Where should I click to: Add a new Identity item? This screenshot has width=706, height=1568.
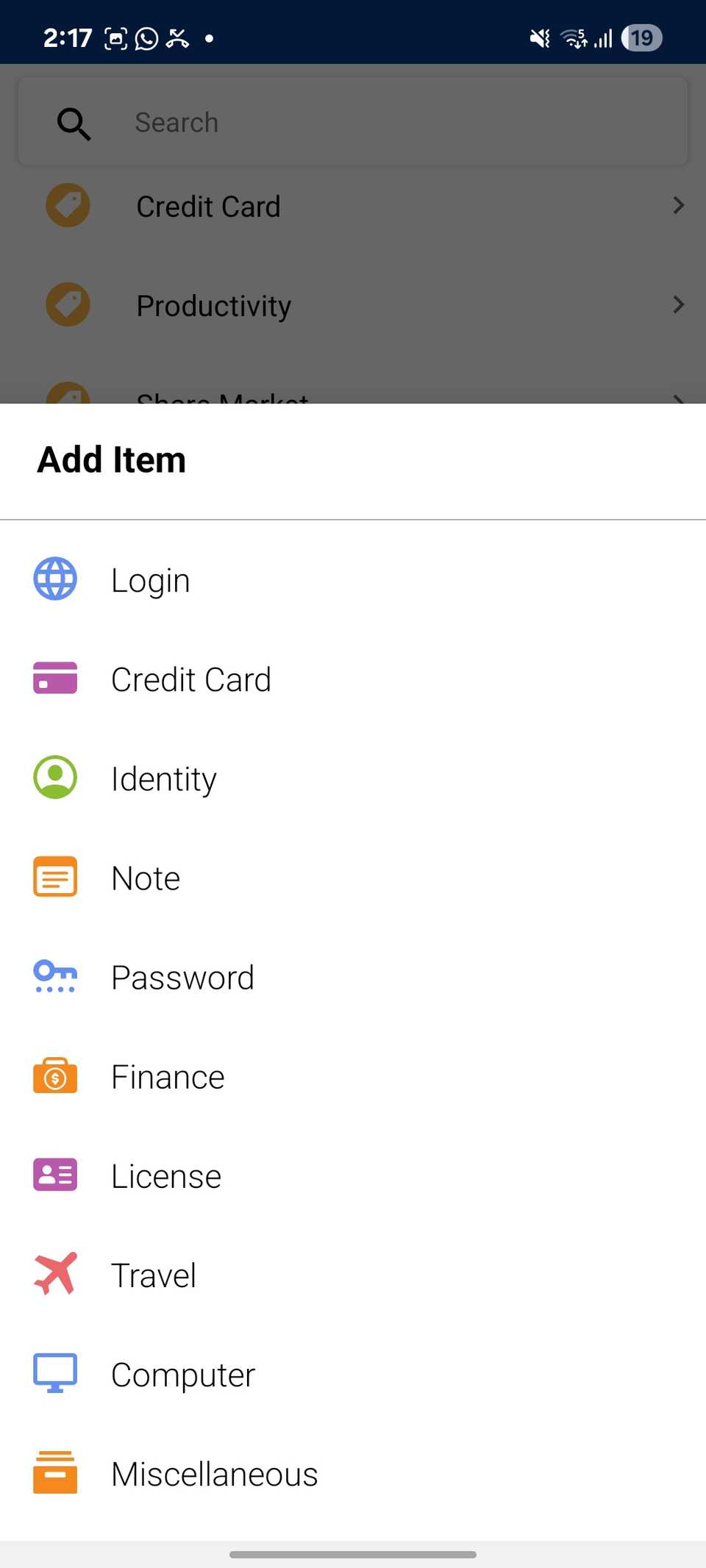click(163, 778)
